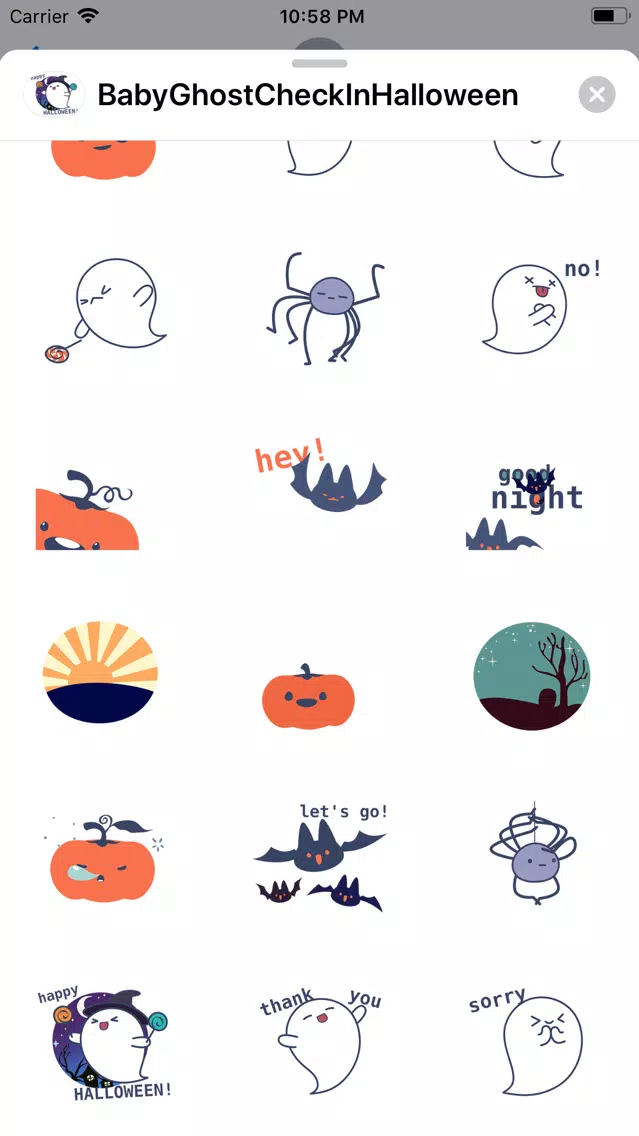This screenshot has width=639, height=1136.
Task: Send the 'good night' bat sticker
Action: pos(525,507)
